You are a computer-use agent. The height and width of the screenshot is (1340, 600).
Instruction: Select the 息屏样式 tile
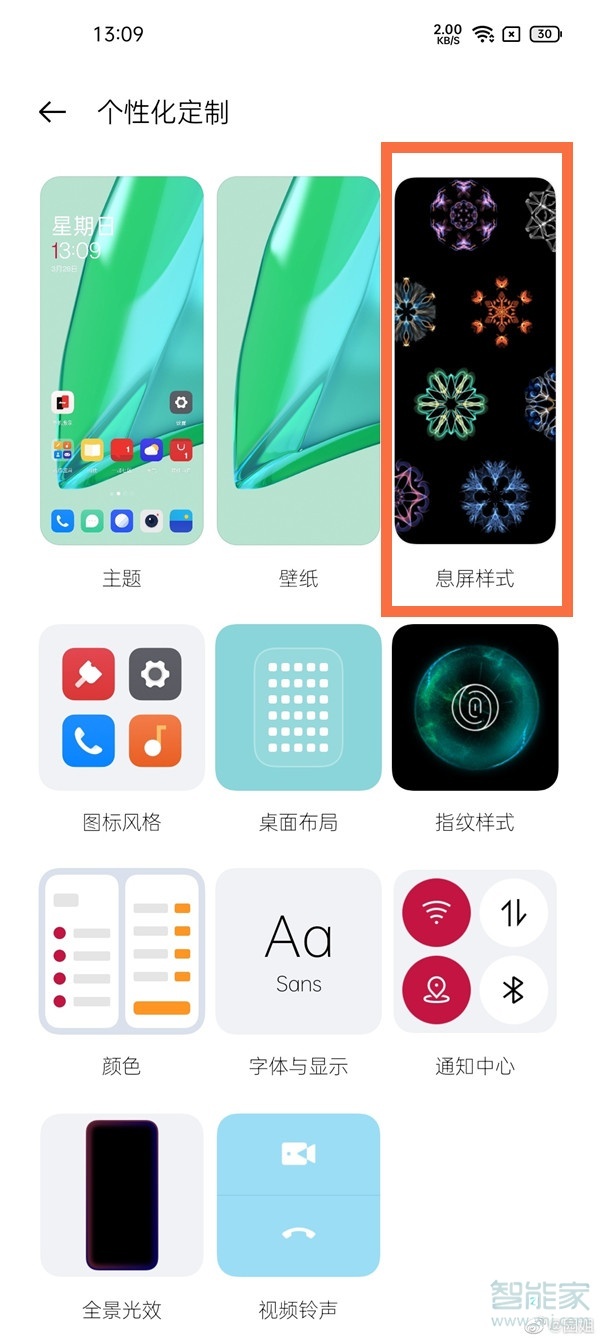click(475, 361)
